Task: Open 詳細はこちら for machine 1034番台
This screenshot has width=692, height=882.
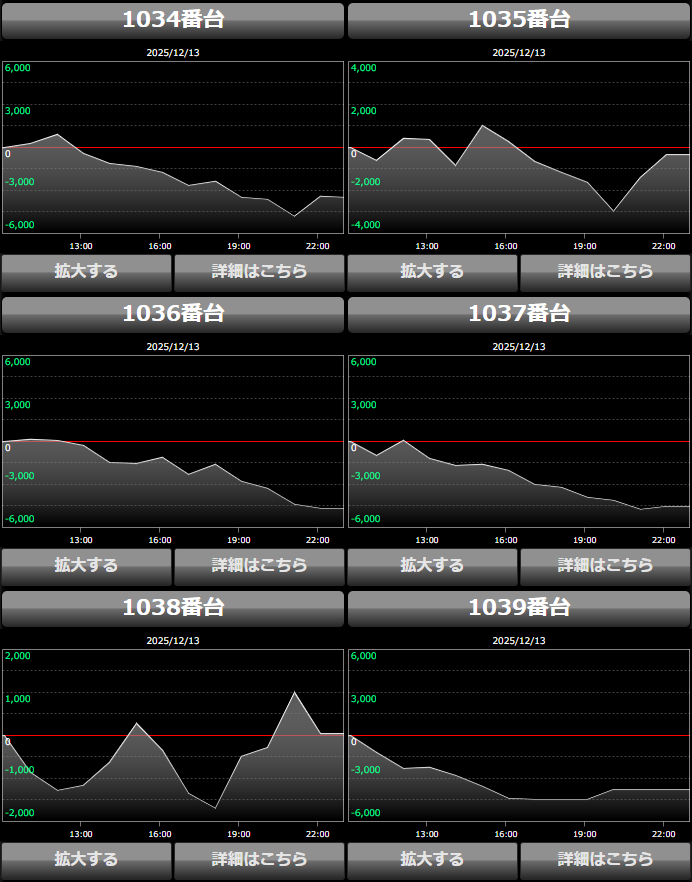Action: pos(259,271)
